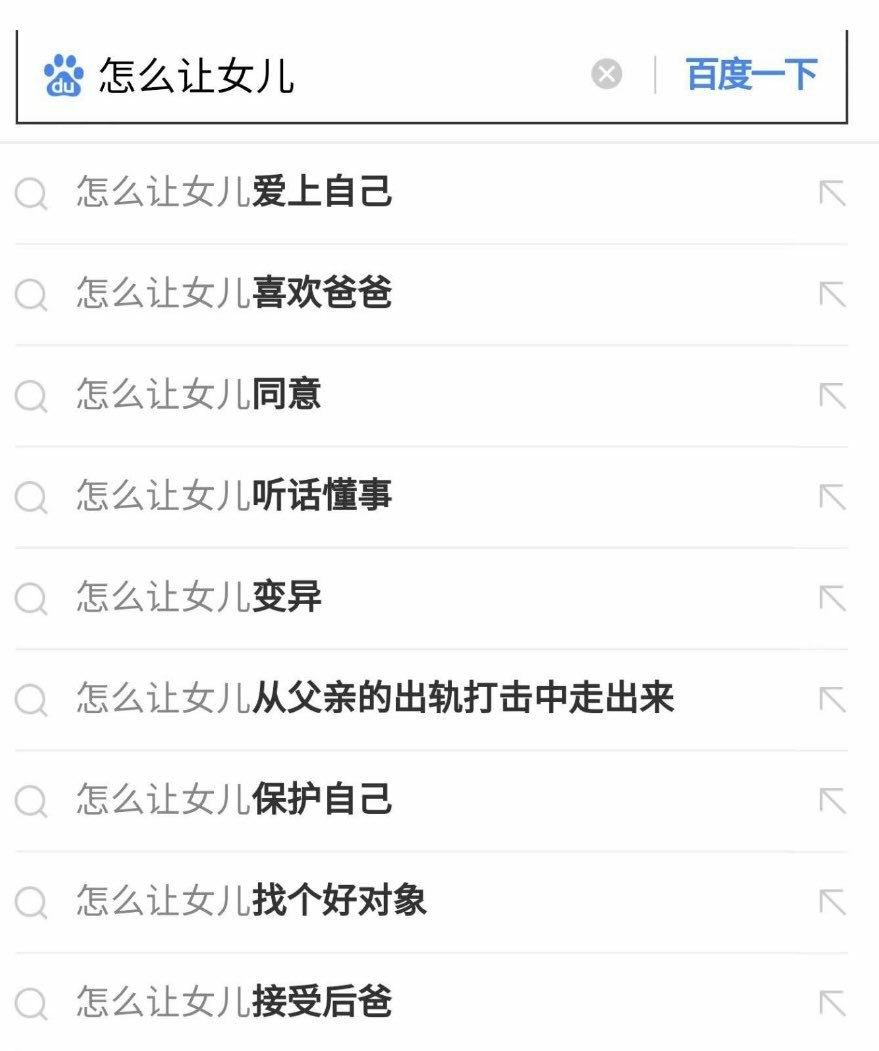The width and height of the screenshot is (879, 1051).
Task: Select suggestion 怎么让女儿听话懂事
Action: click(x=235, y=496)
